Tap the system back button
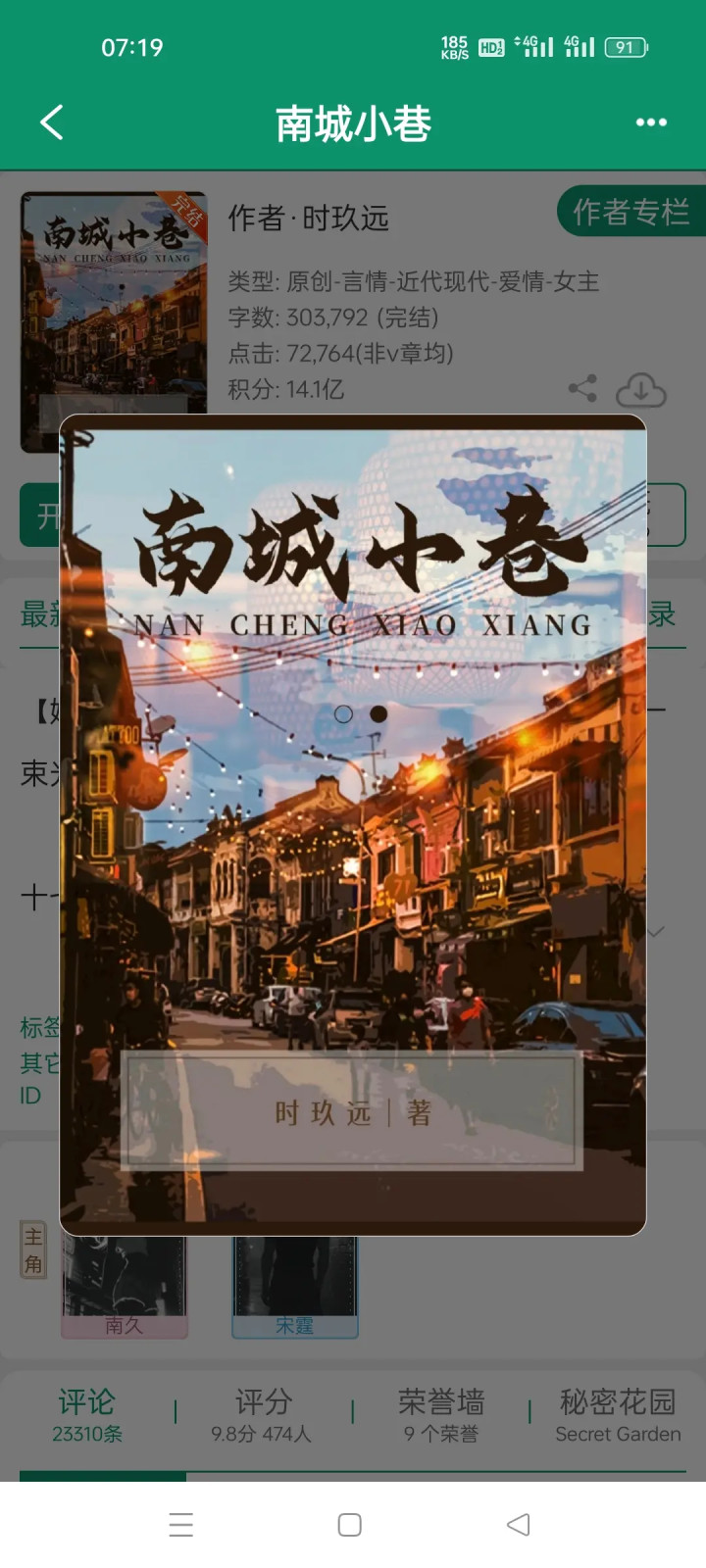 click(x=519, y=1524)
